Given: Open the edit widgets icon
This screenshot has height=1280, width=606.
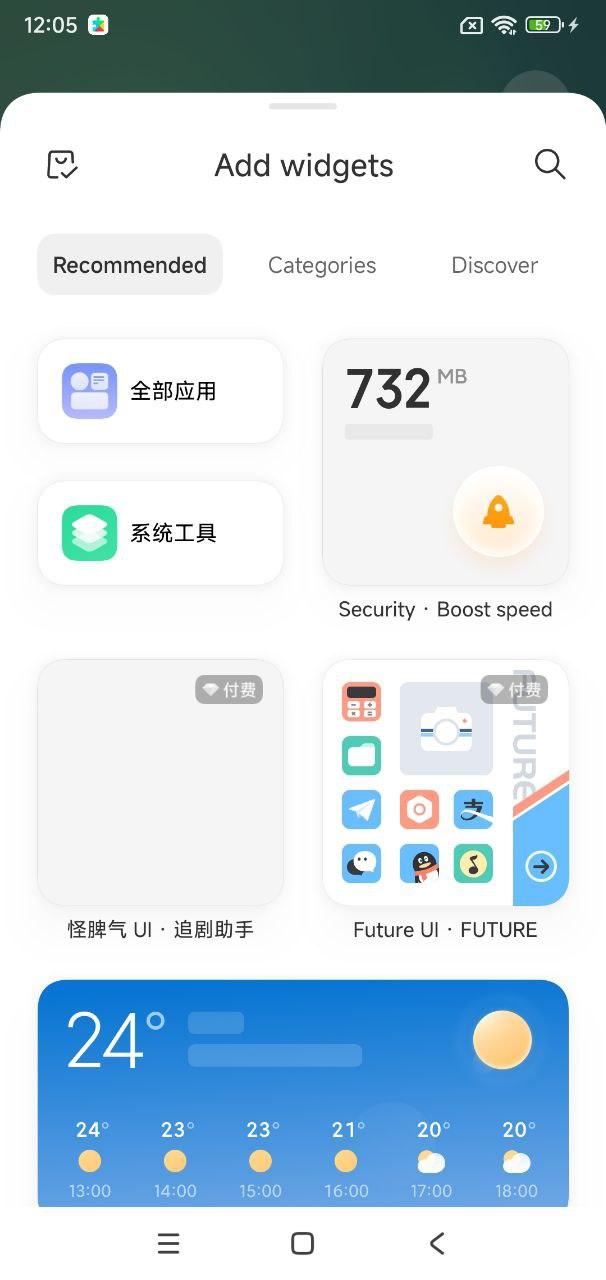Looking at the screenshot, I should coord(62,165).
